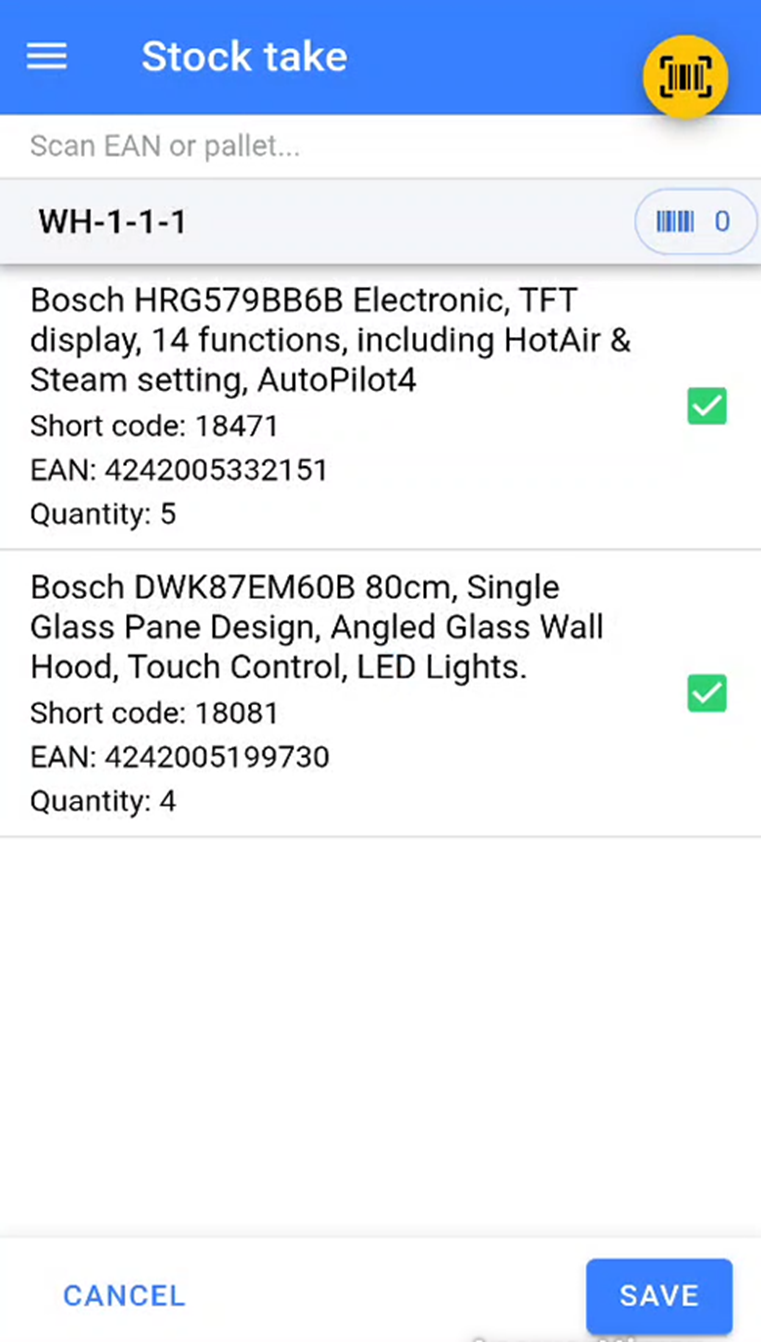
Task: Uncheck the Bosch HRG579BB6B checkbox
Action: pos(707,406)
